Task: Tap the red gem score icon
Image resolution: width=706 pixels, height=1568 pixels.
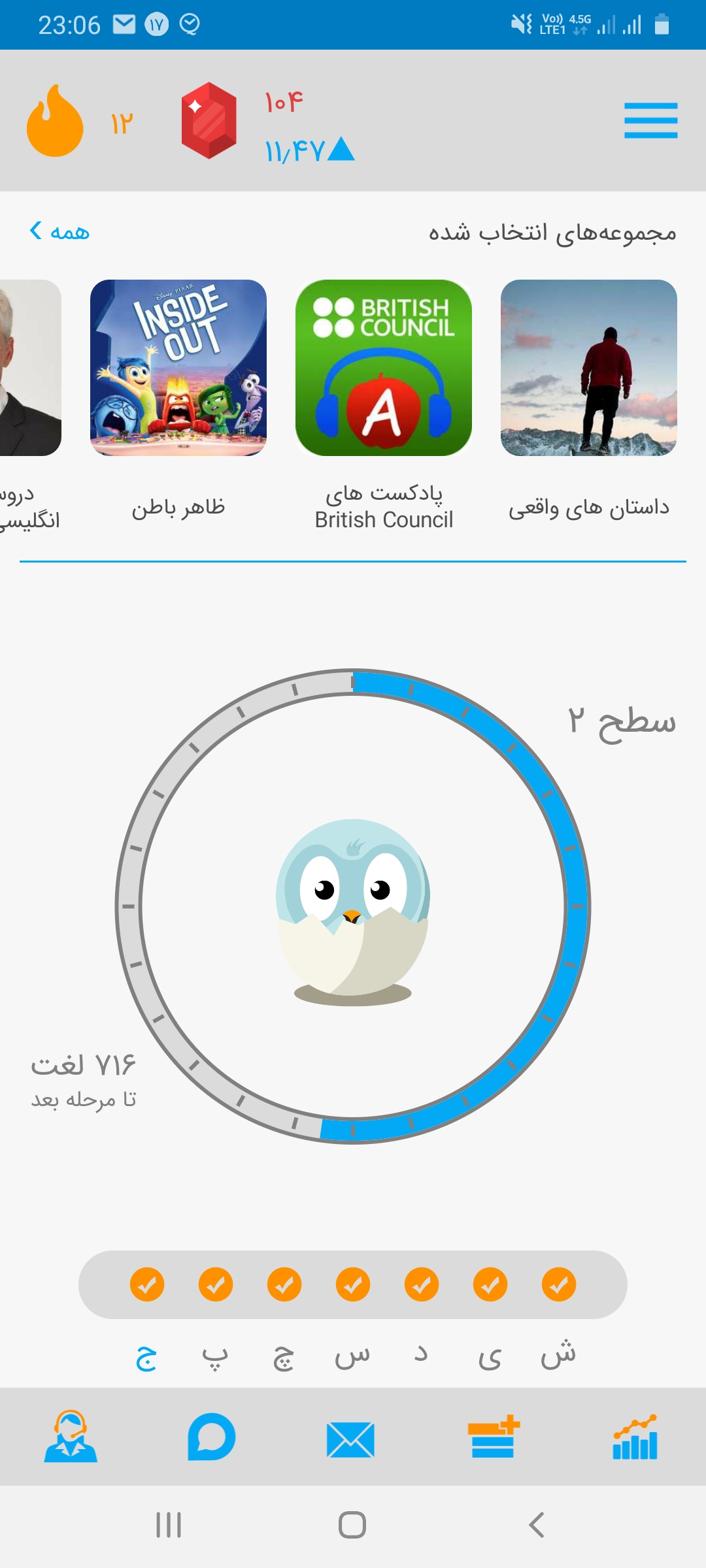Action: coord(209,121)
